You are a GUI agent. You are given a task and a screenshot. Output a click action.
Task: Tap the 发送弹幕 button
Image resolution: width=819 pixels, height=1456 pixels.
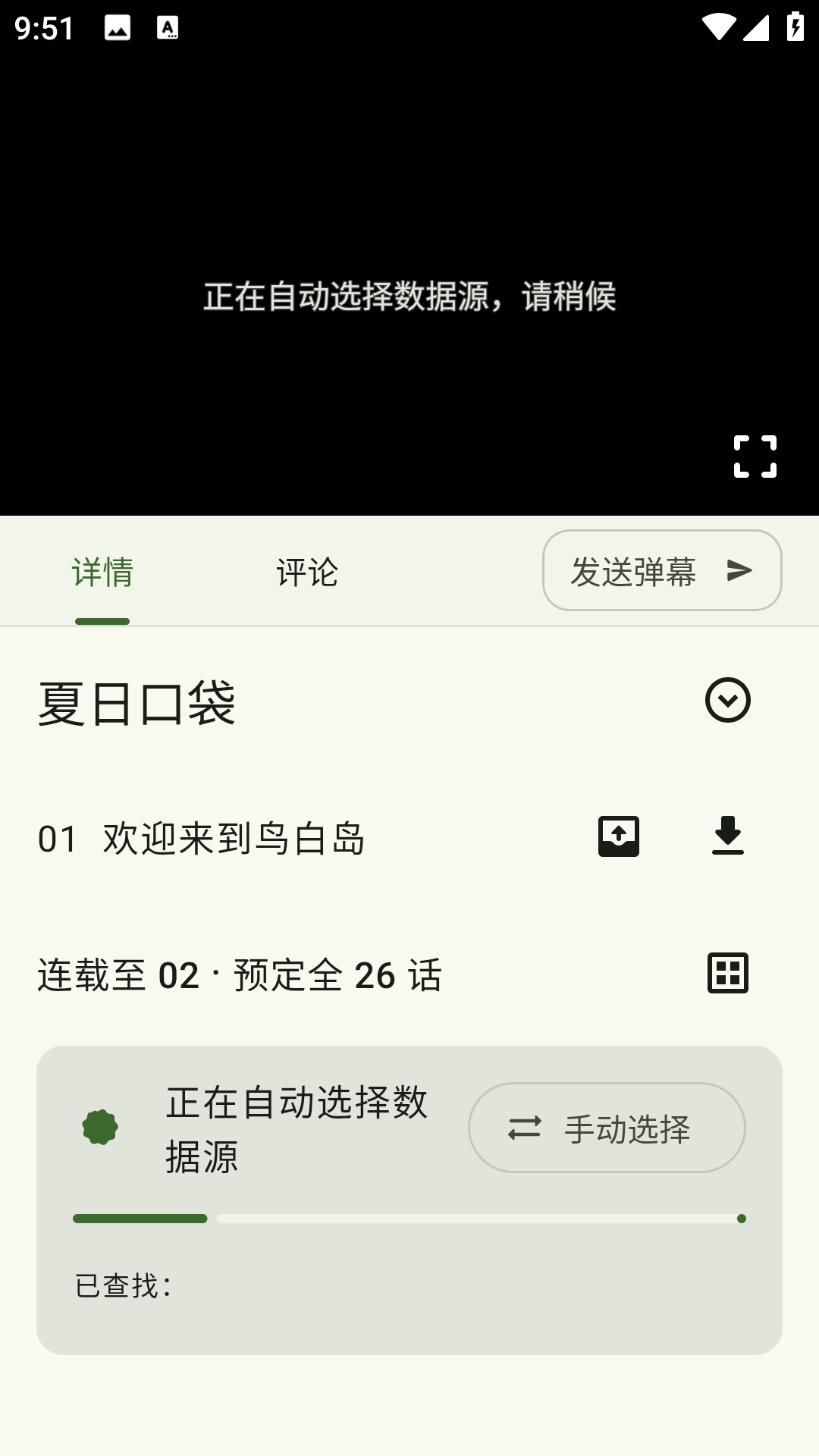(x=661, y=570)
